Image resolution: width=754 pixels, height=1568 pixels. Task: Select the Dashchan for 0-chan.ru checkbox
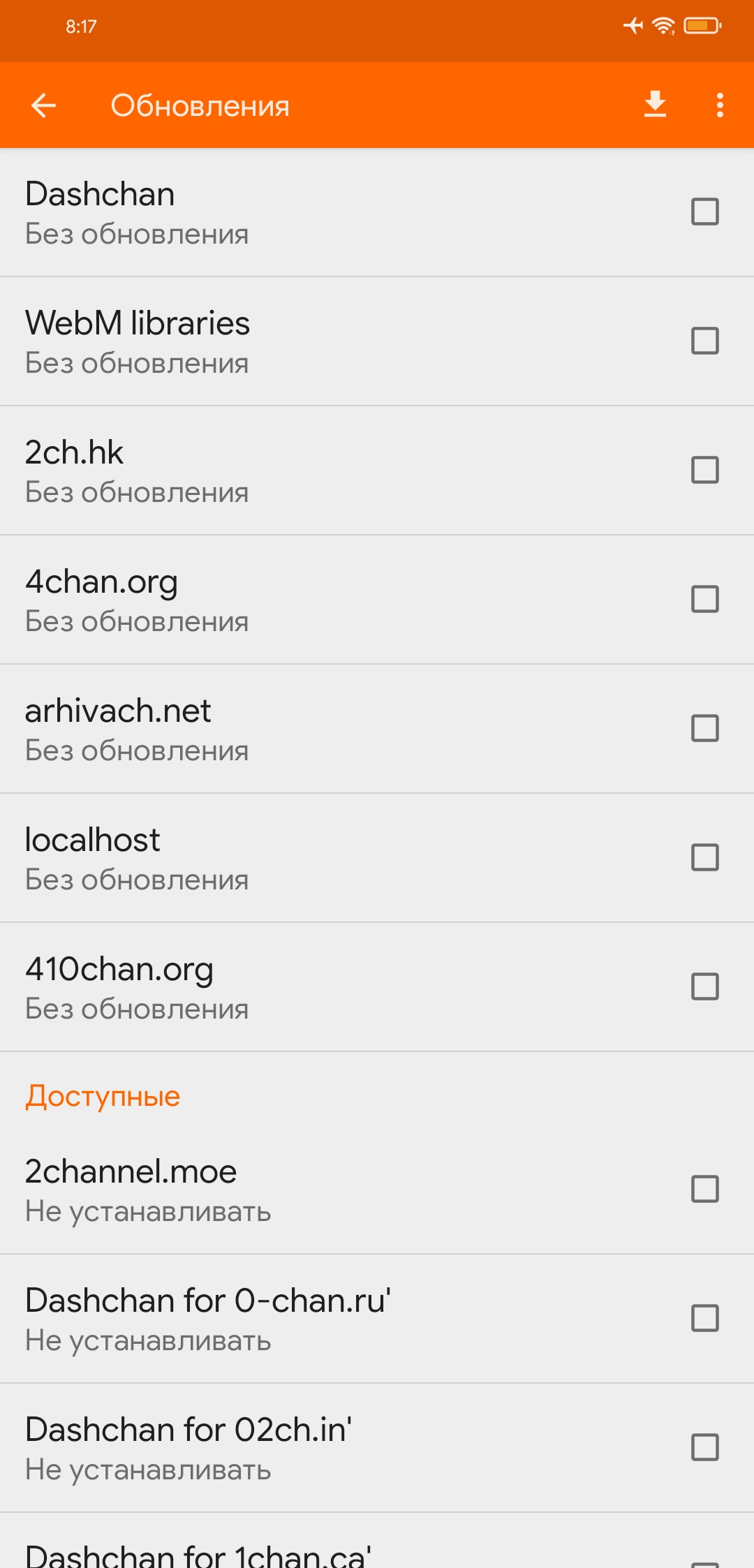(704, 1318)
